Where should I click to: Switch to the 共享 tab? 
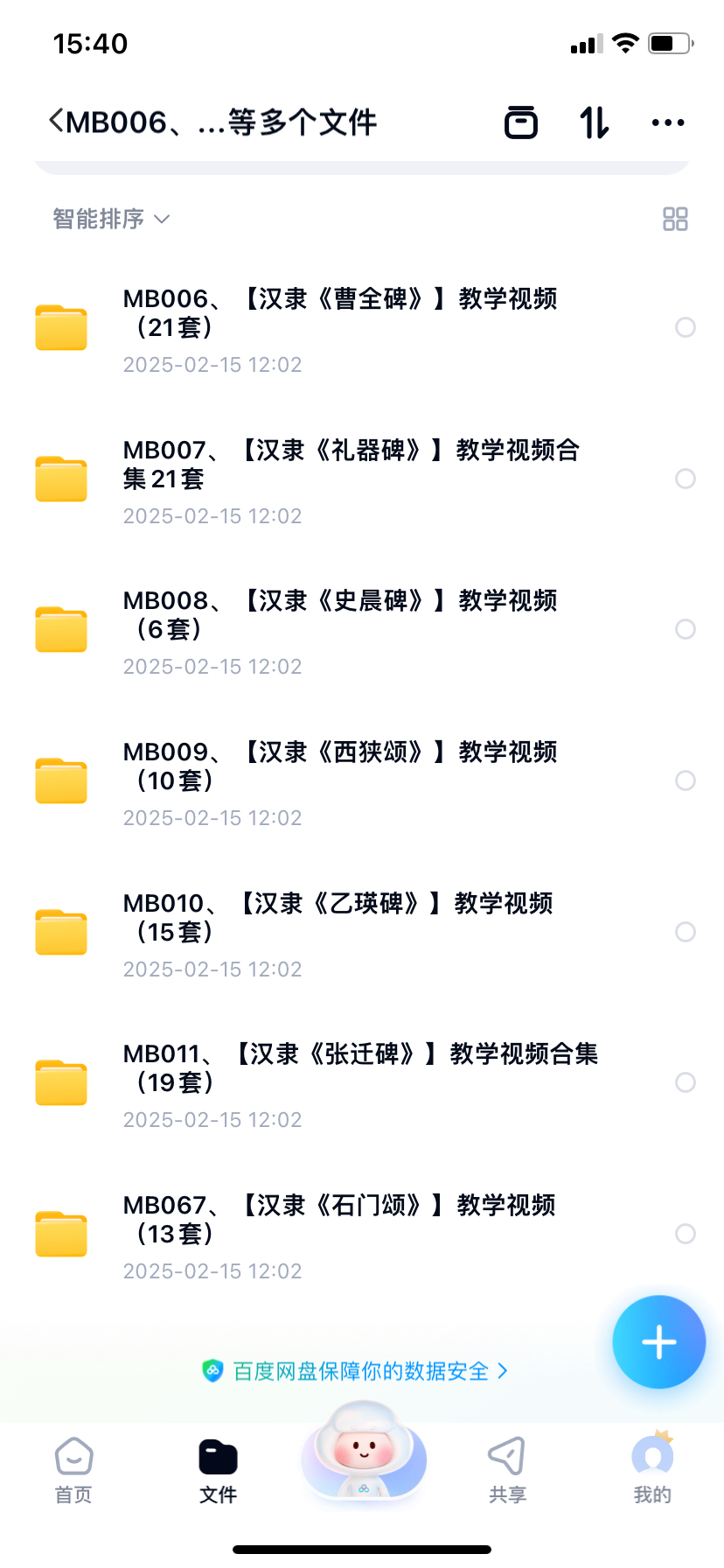tap(507, 1470)
